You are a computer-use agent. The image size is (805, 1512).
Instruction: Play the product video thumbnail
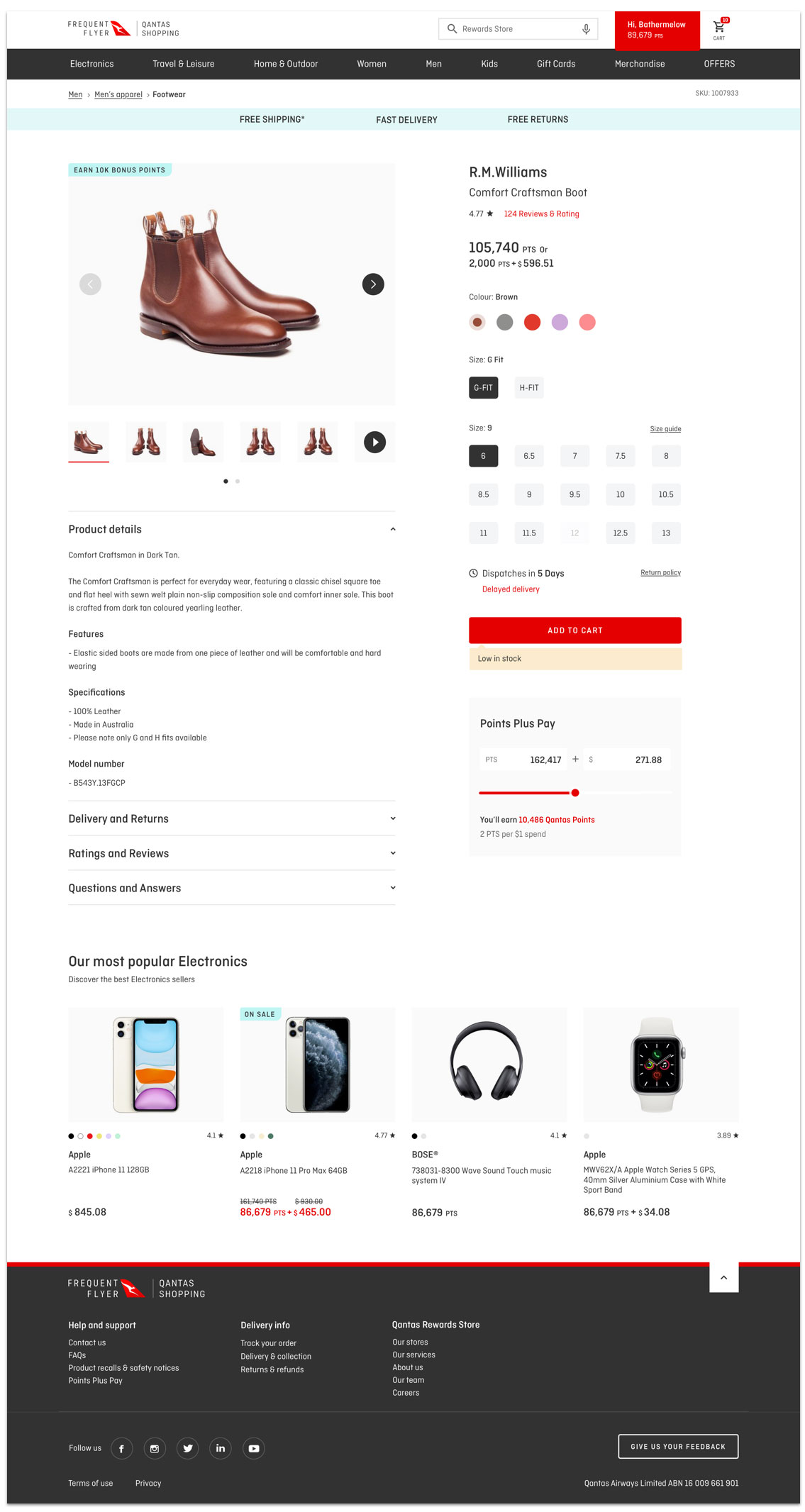click(374, 442)
